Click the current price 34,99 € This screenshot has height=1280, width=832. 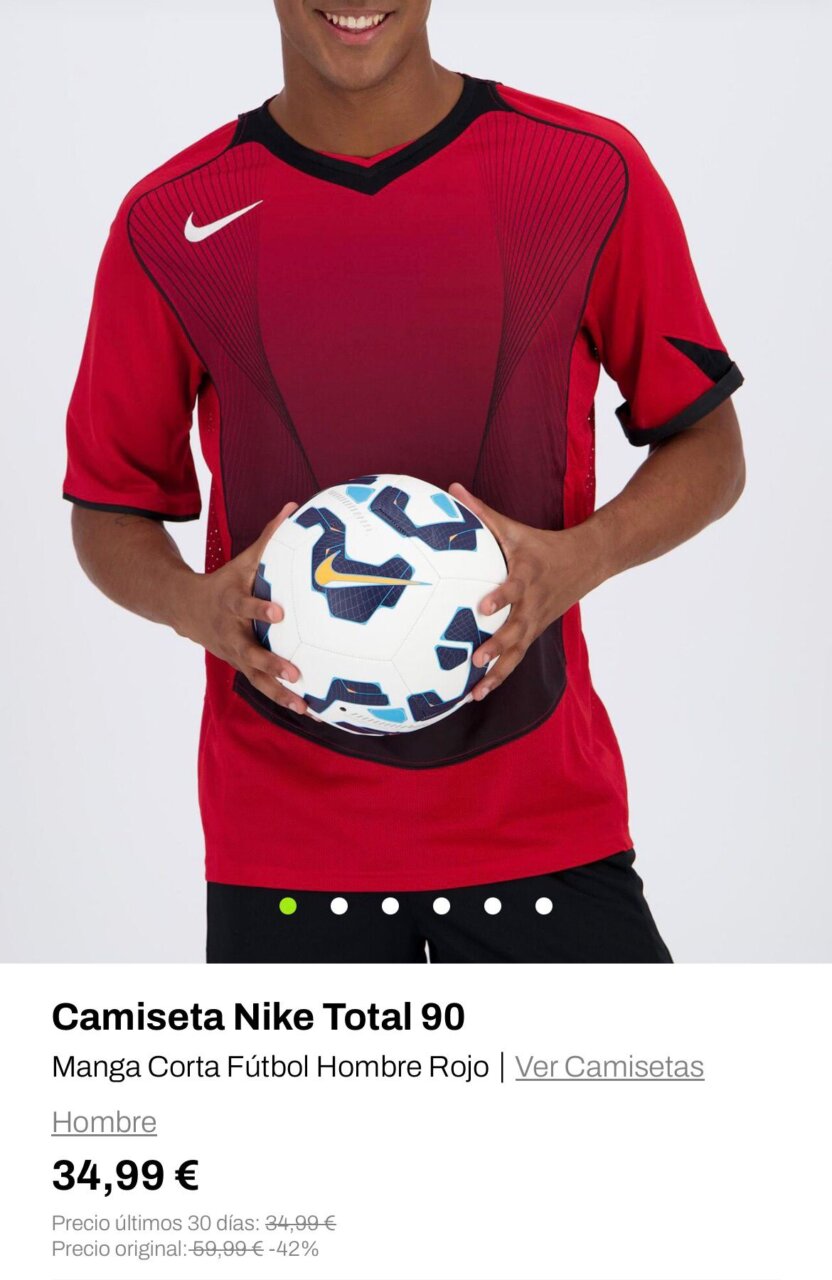pos(126,1176)
